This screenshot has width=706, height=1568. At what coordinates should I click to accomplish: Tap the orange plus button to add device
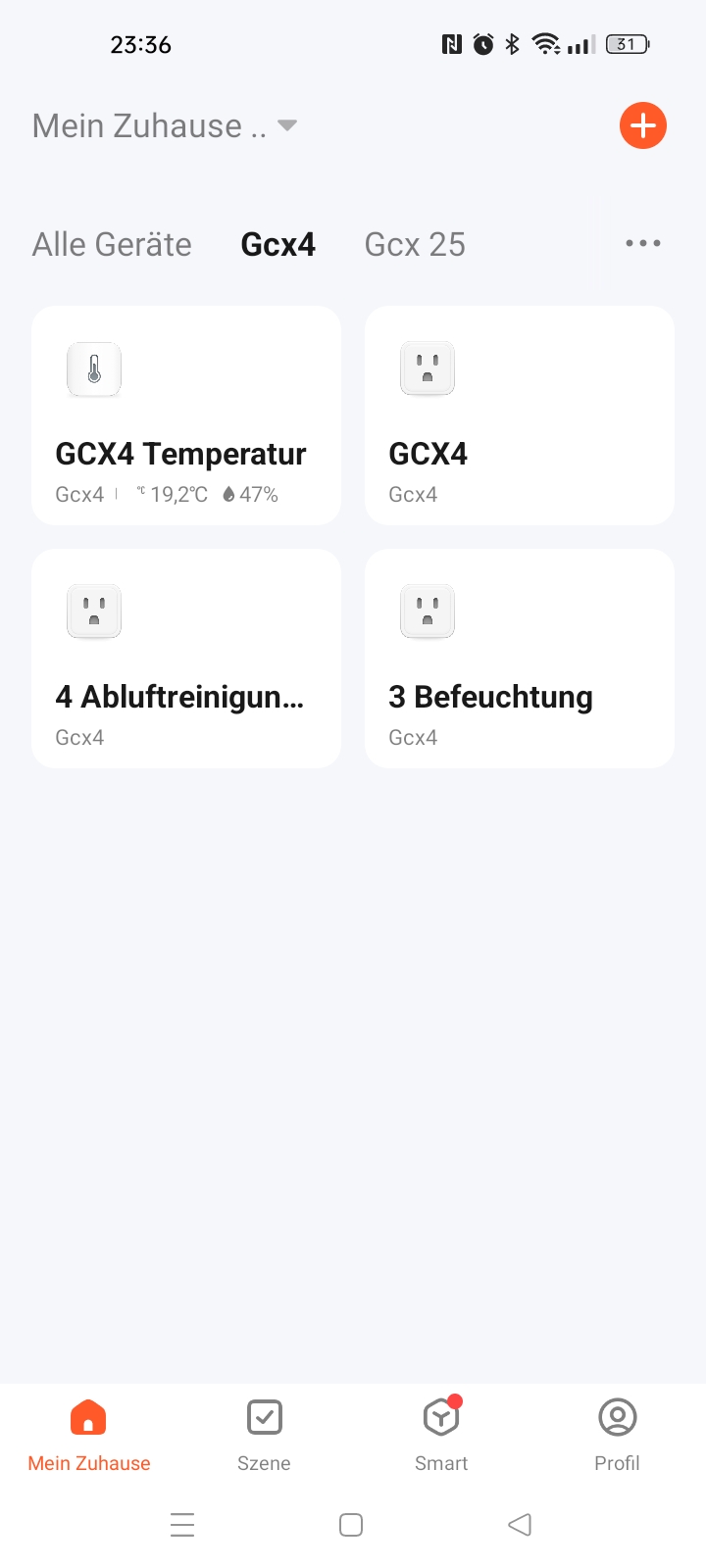click(x=643, y=125)
